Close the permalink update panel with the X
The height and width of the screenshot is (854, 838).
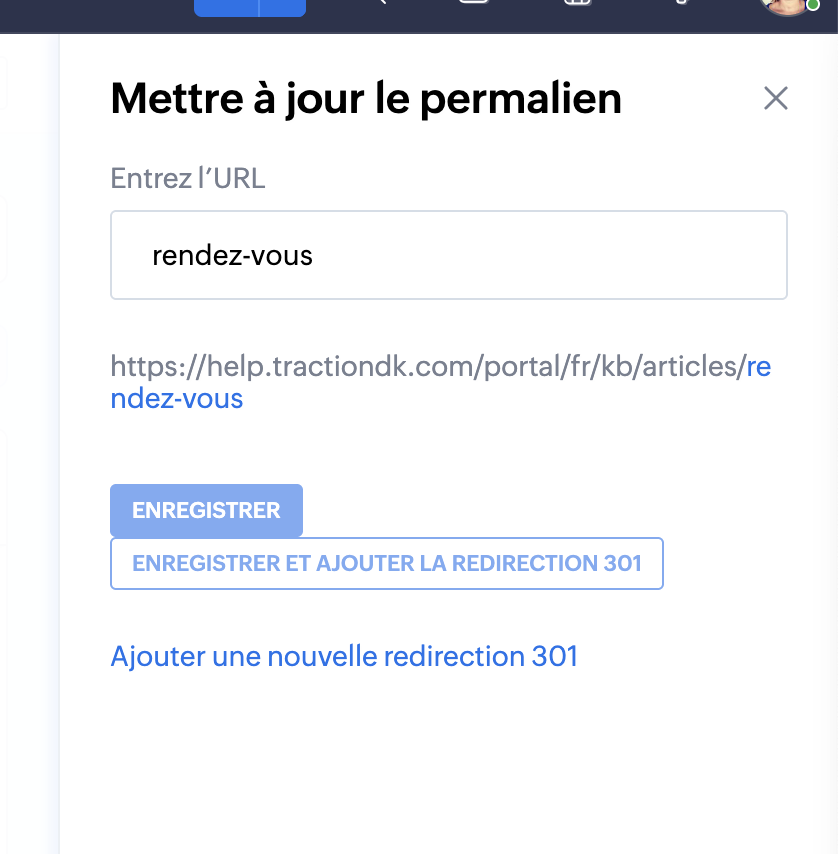coord(776,98)
